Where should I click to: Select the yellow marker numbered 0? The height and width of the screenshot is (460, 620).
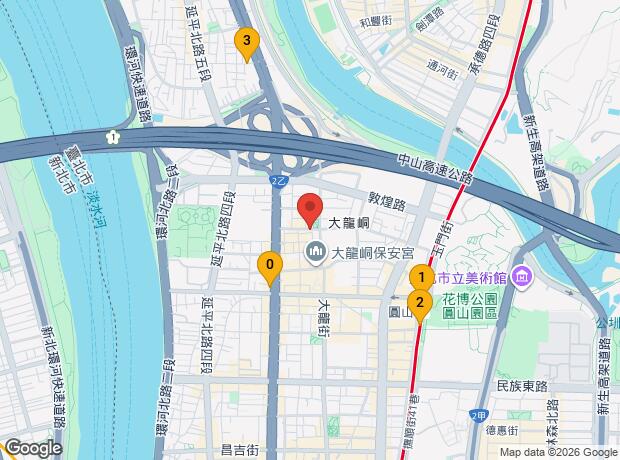[268, 266]
